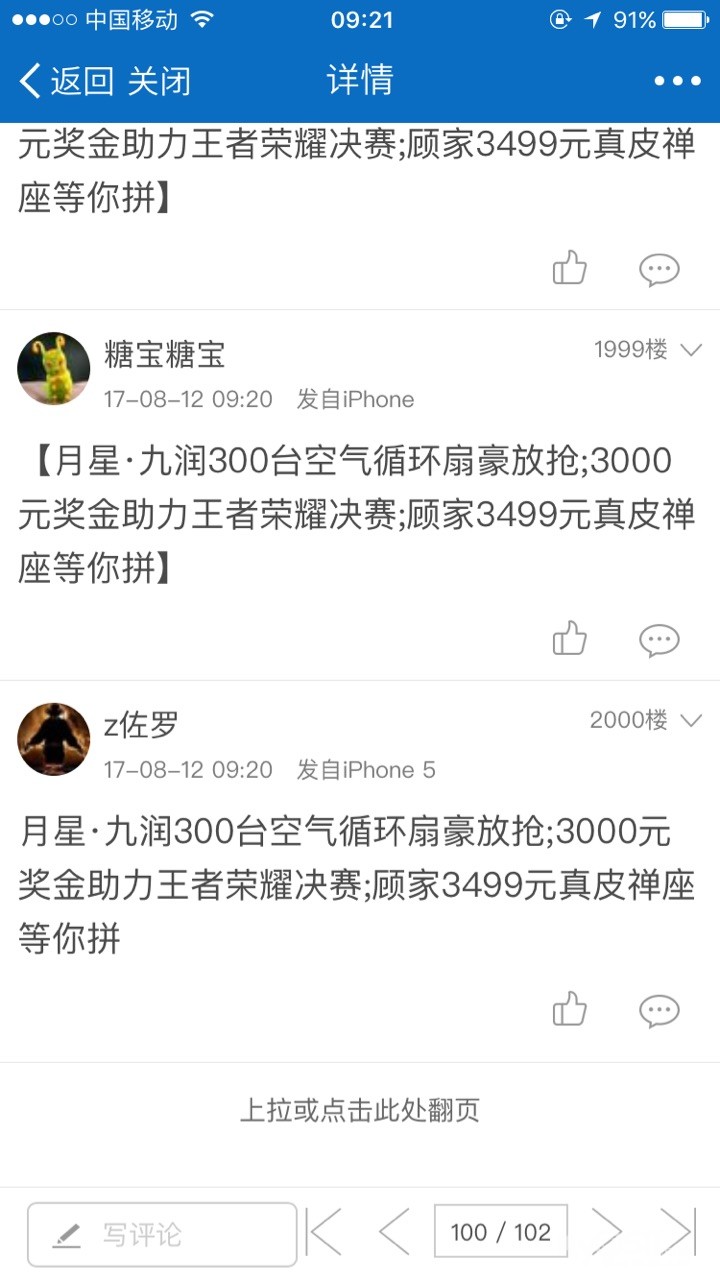Tap 上拉或点击此处翻页 to load next page
This screenshot has height=1281, width=720.
point(360,1110)
